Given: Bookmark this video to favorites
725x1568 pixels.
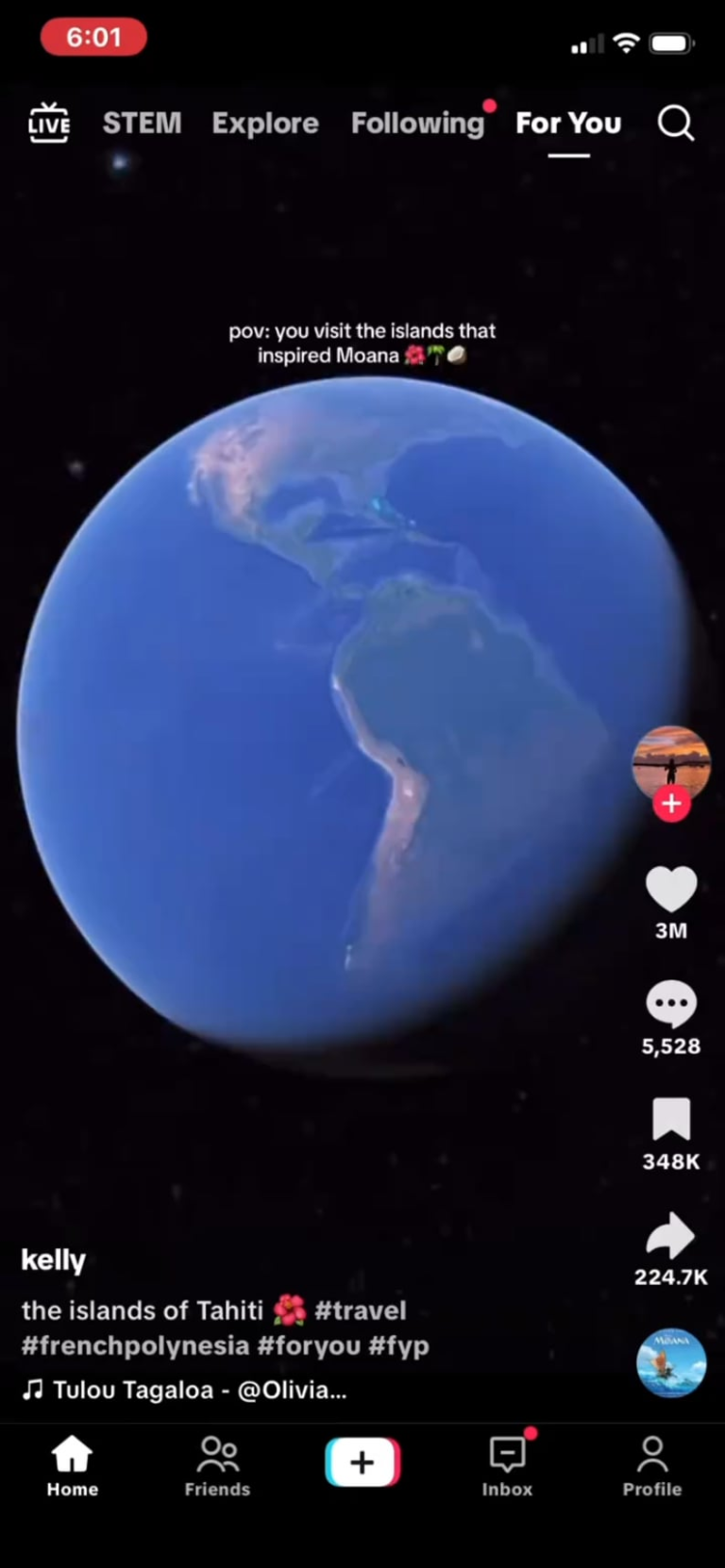Looking at the screenshot, I should tap(671, 1120).
